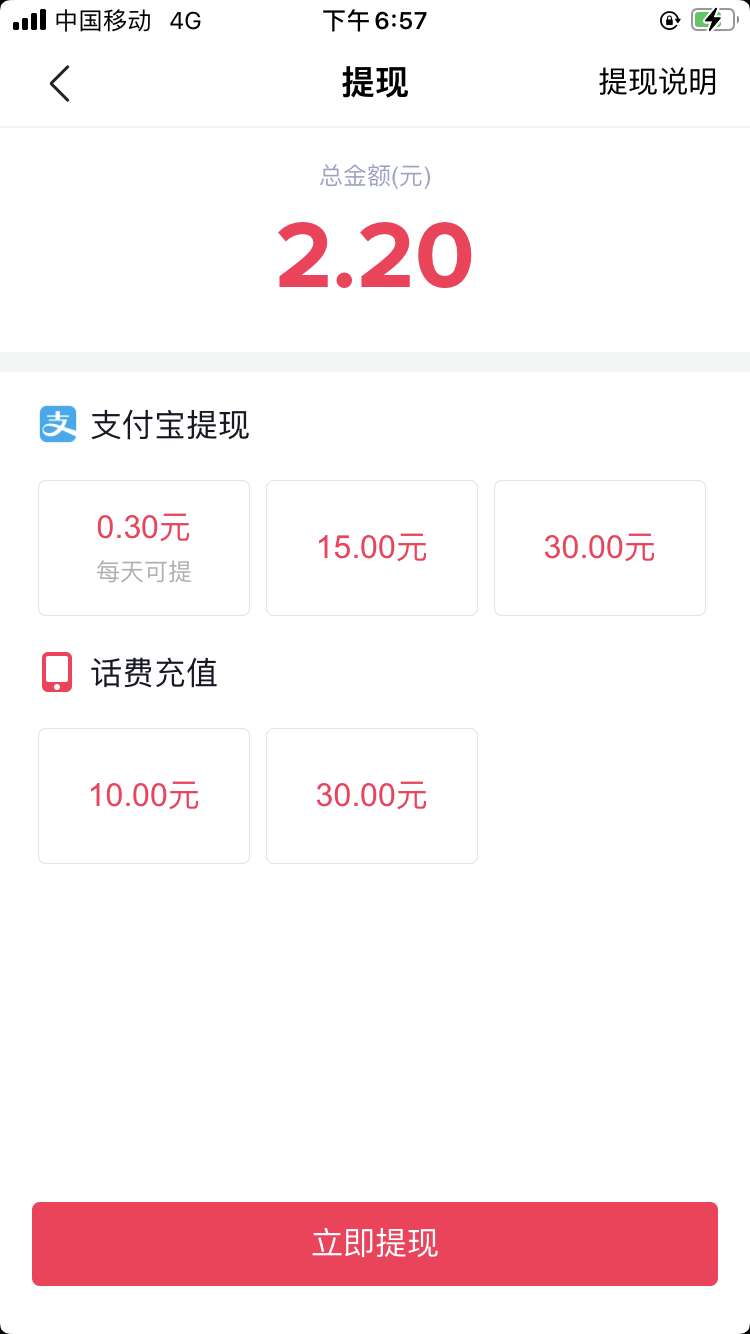Pick the 30.00元 option under 支付宝提现

pos(600,548)
